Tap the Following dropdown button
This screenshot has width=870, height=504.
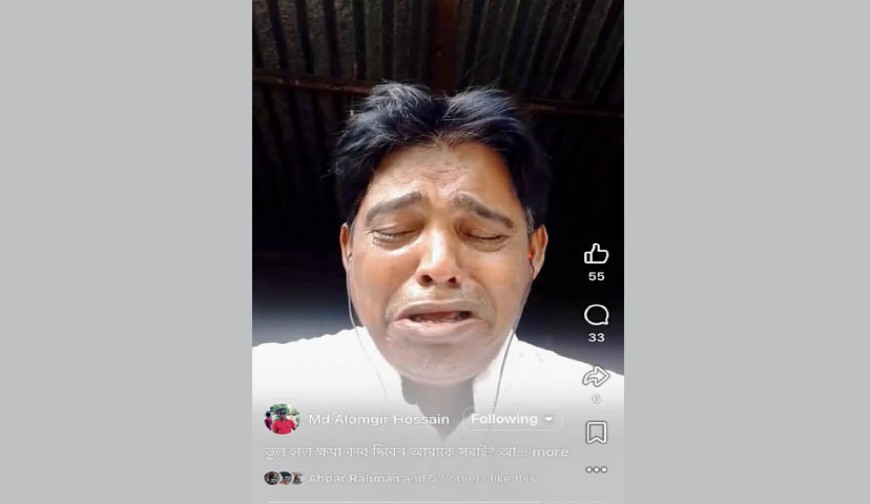512,419
